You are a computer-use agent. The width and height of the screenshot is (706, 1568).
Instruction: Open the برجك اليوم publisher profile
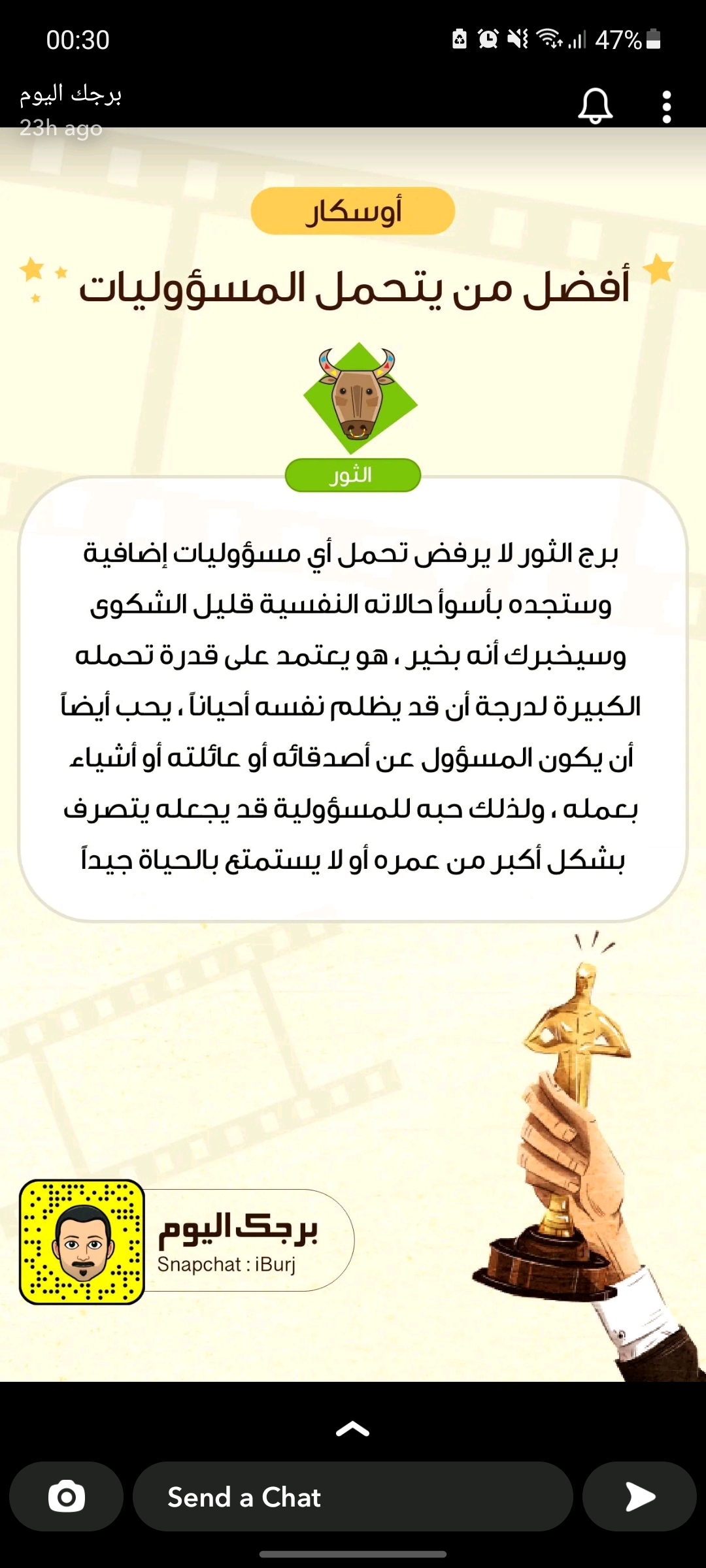click(71, 95)
